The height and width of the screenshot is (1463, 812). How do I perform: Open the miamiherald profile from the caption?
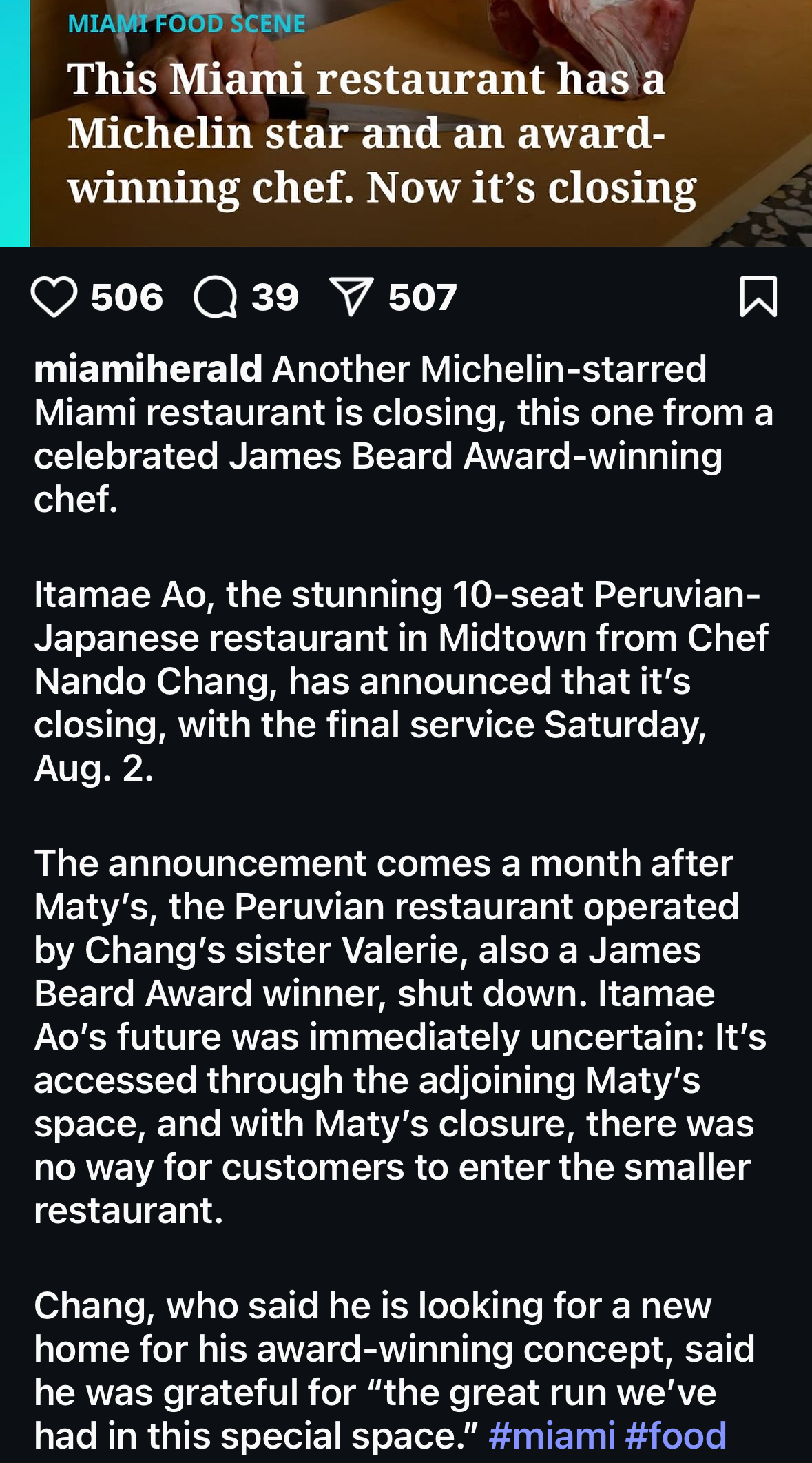[148, 369]
